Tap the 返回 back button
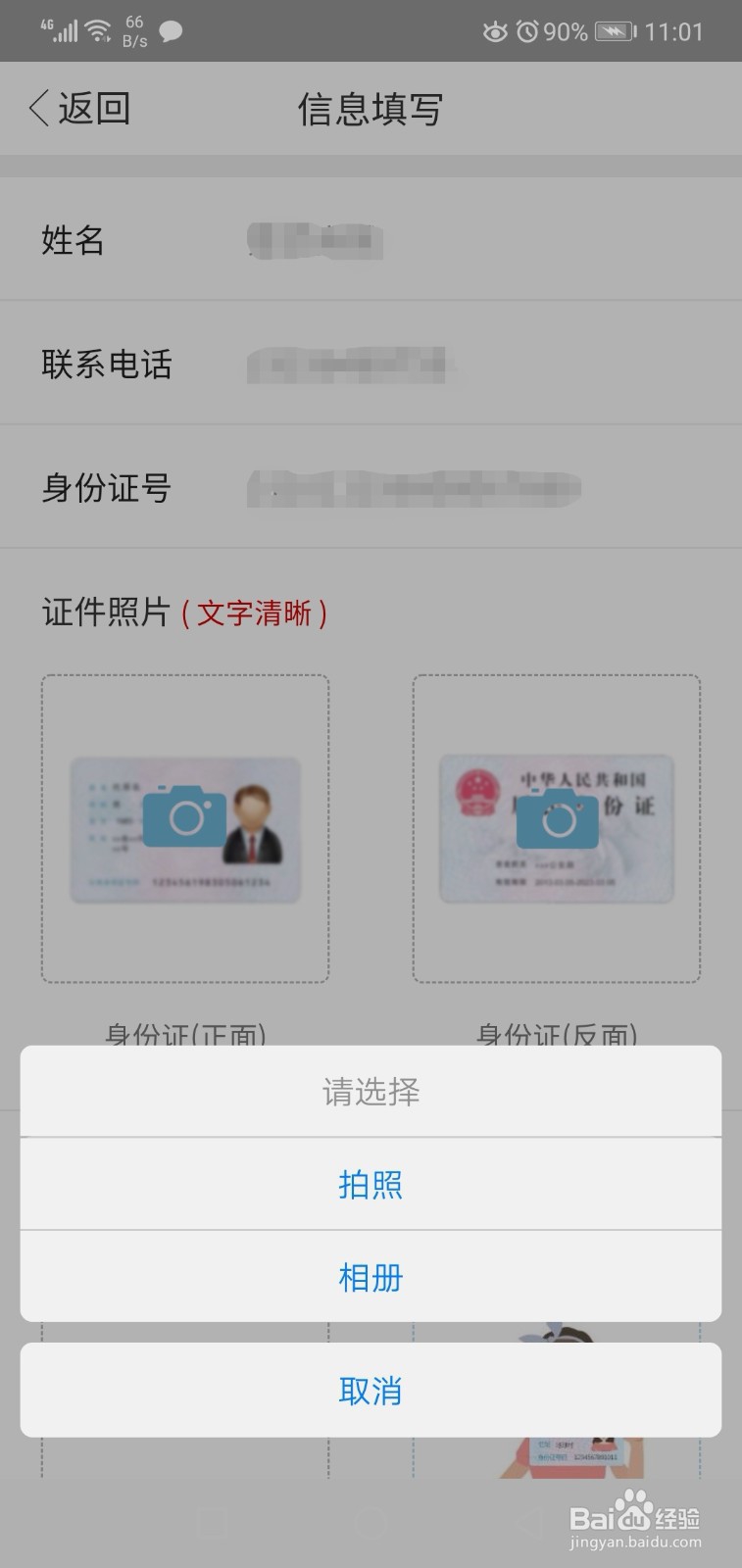 tap(80, 108)
